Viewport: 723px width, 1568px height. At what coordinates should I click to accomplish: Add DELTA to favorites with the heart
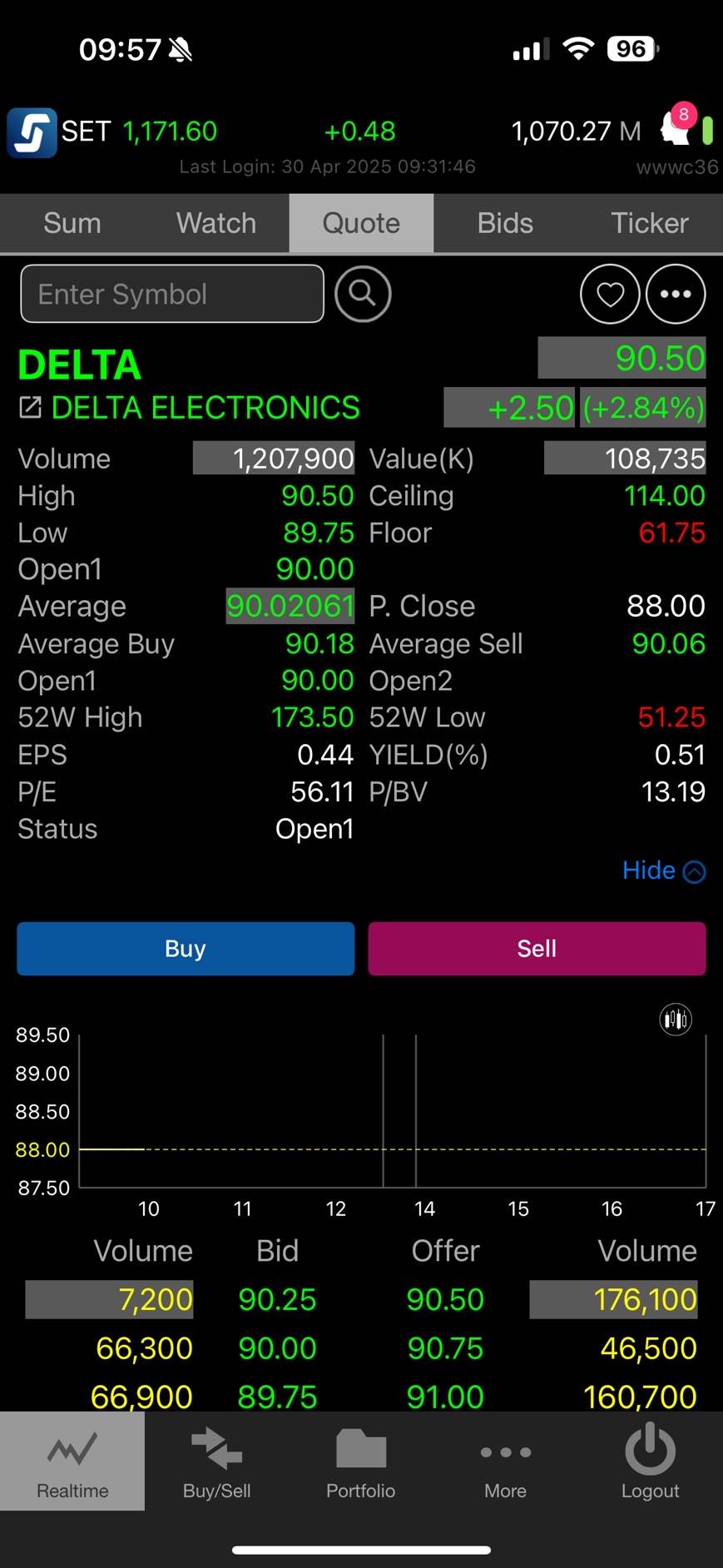pyautogui.click(x=610, y=294)
